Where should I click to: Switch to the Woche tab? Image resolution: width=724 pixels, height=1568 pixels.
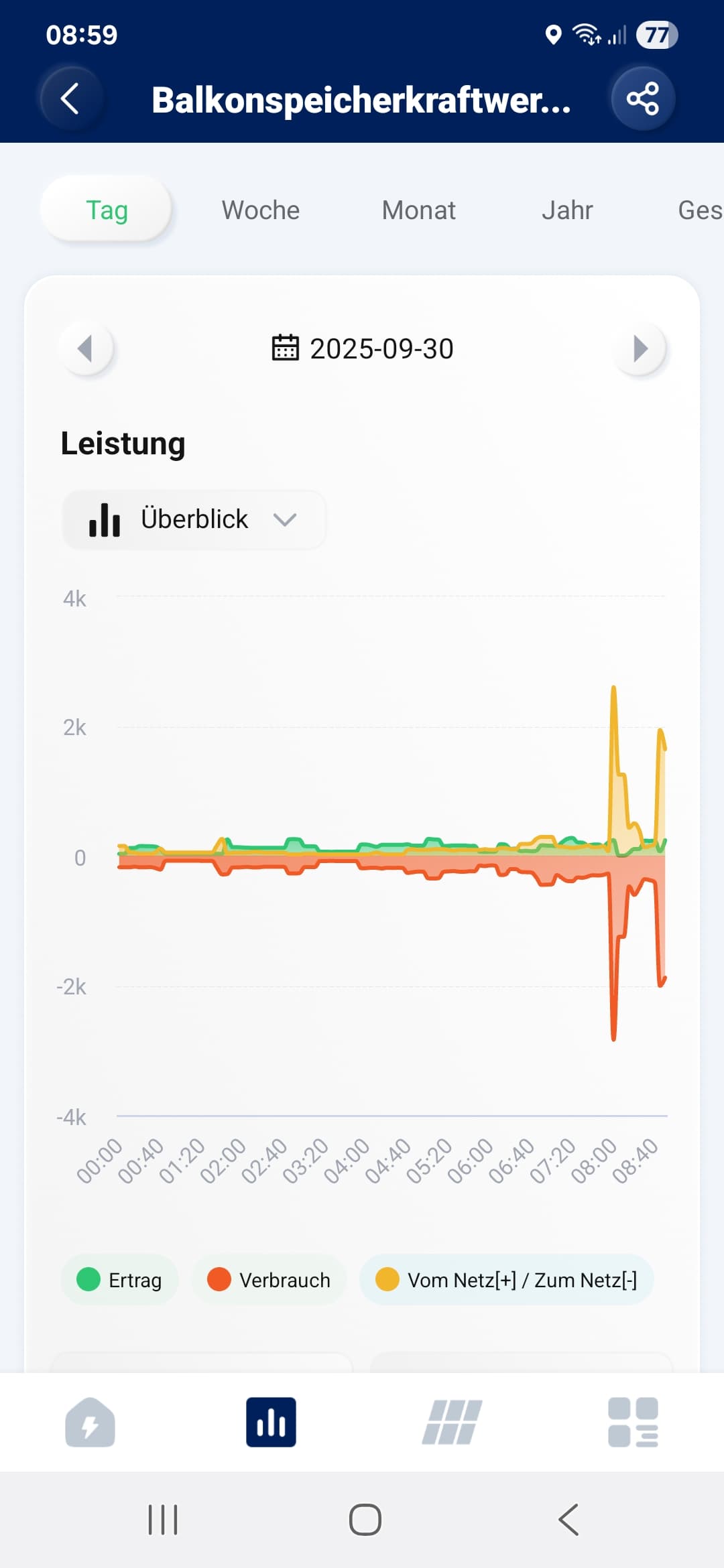260,210
